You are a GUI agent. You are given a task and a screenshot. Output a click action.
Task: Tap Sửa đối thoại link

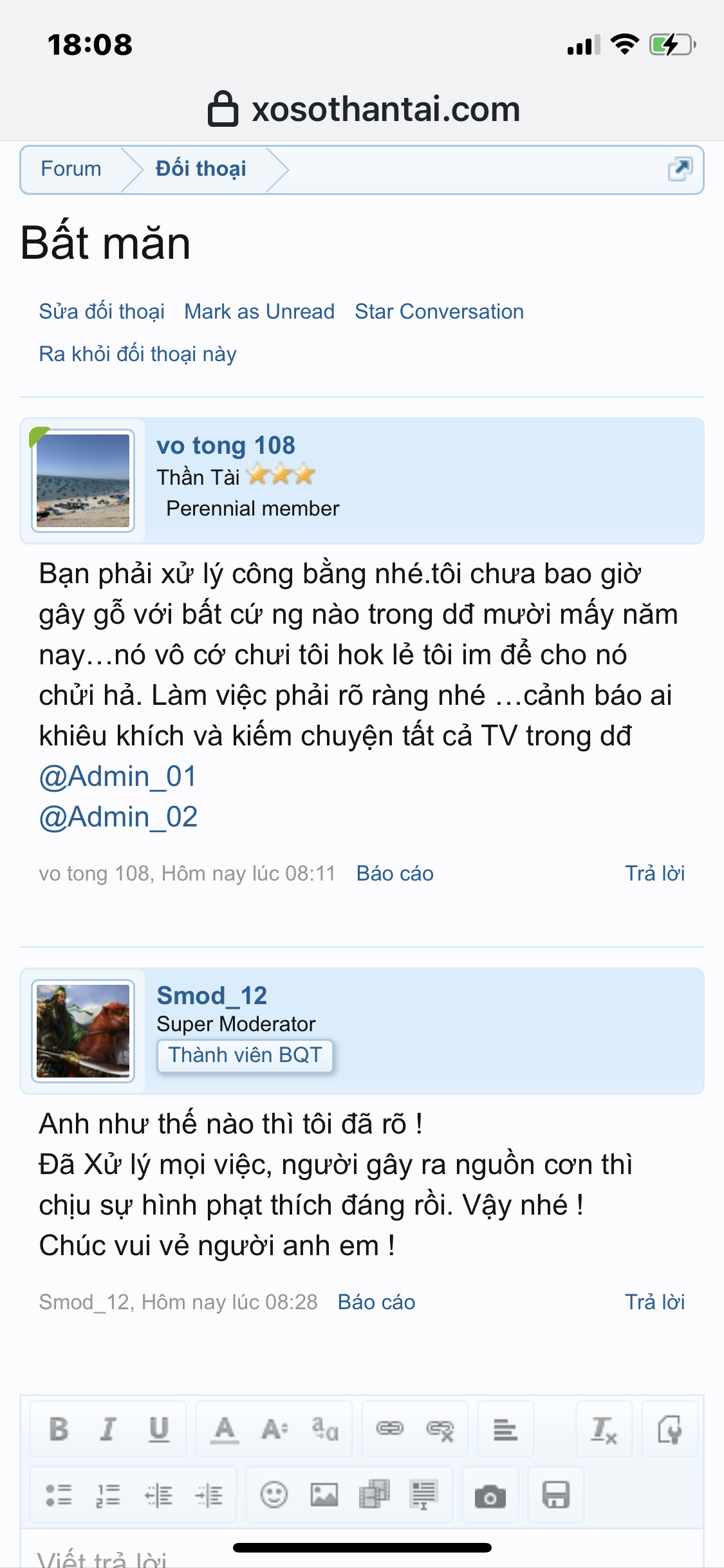(102, 312)
